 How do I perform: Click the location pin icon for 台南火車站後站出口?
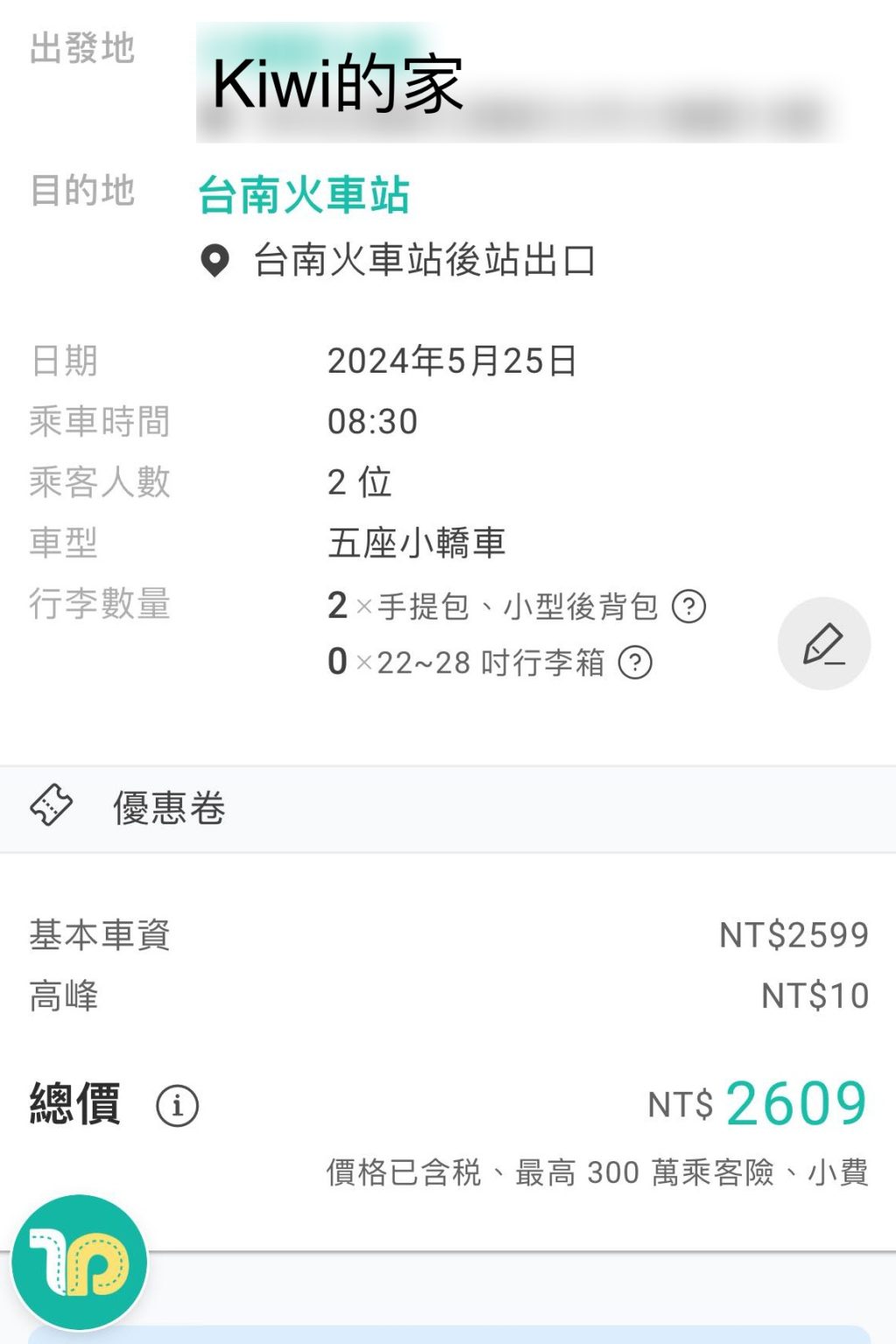pos(214,259)
